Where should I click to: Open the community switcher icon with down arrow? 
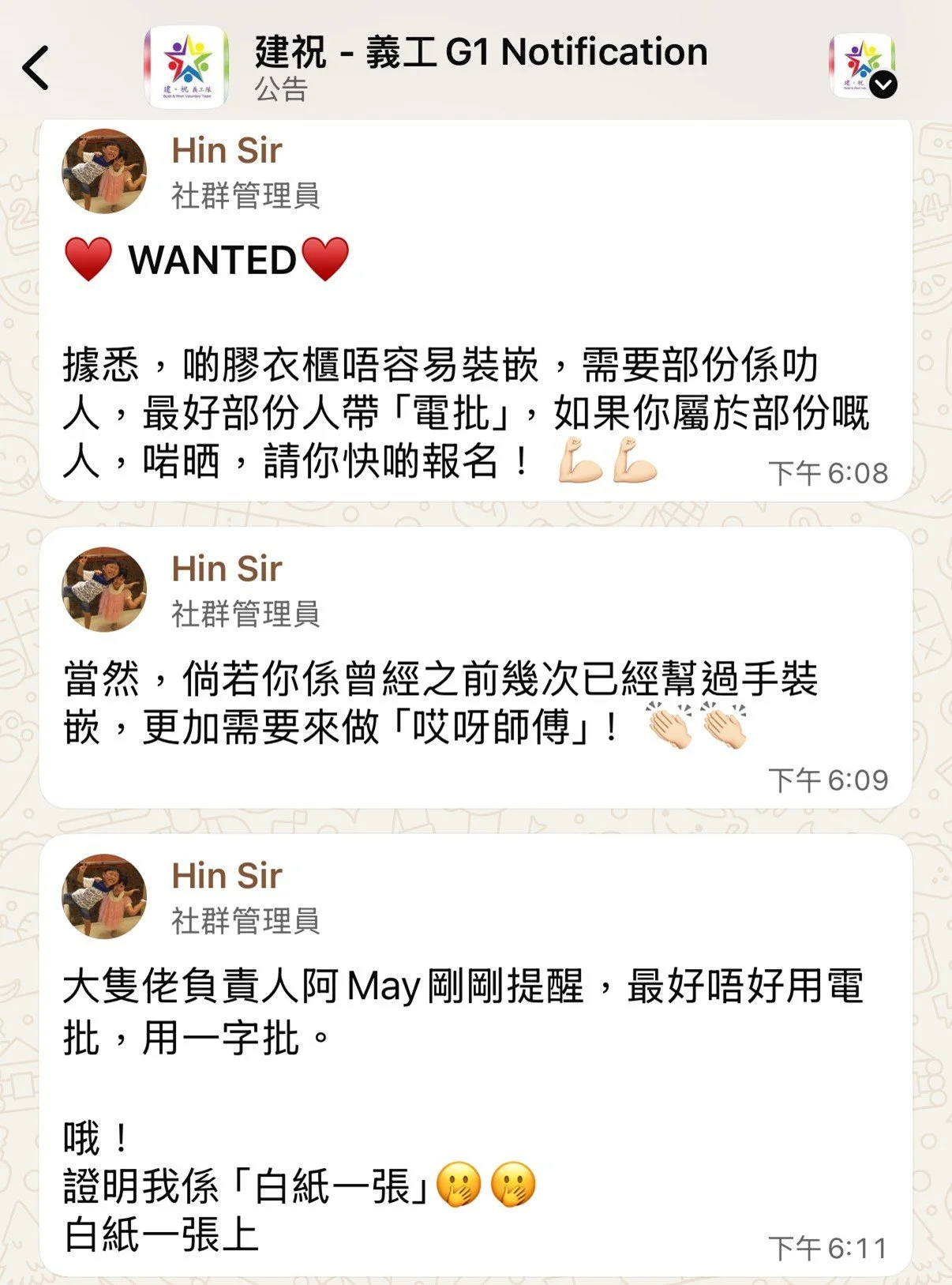pos(863,66)
